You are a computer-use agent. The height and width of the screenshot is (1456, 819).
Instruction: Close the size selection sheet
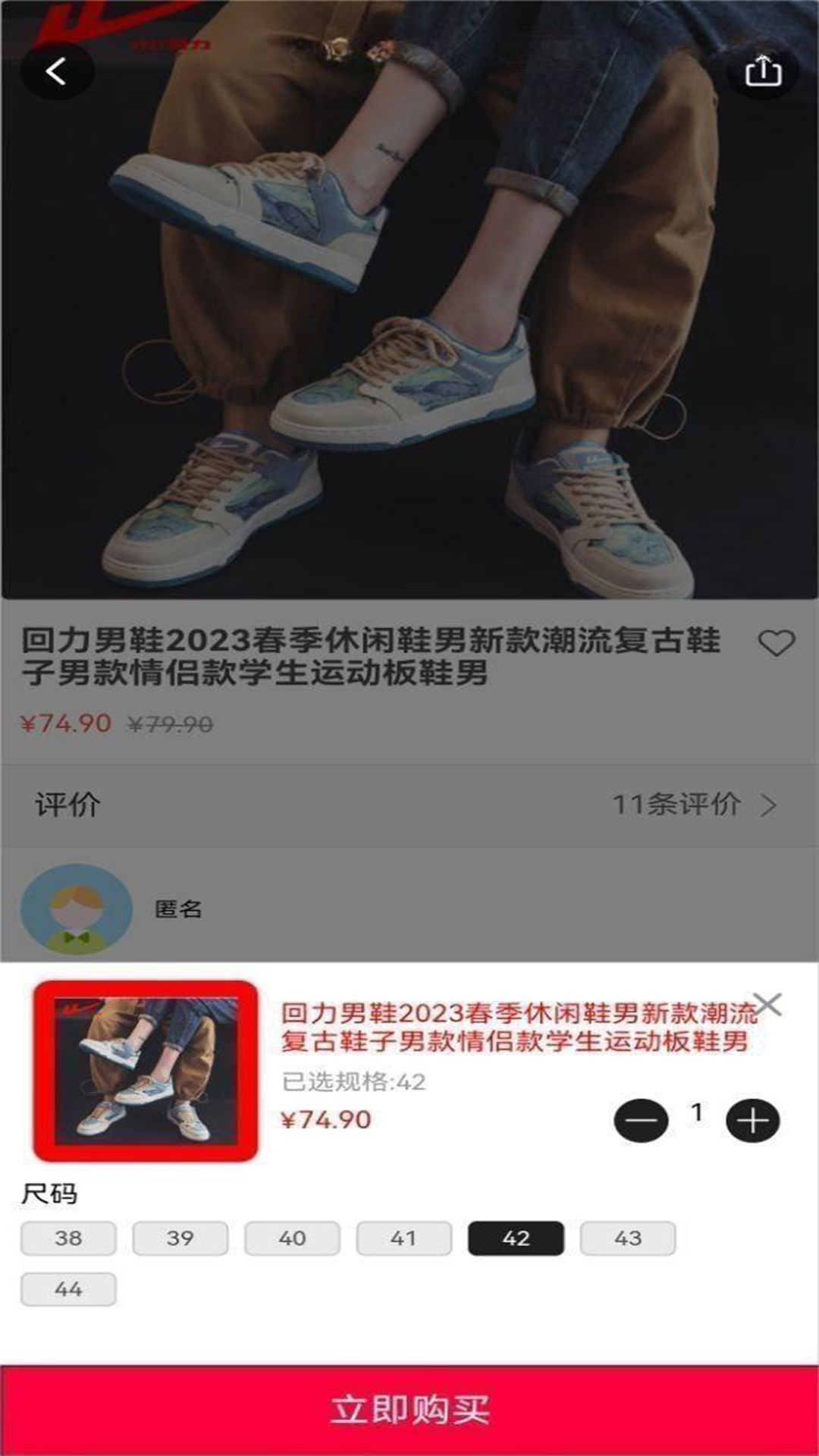pos(768,1004)
